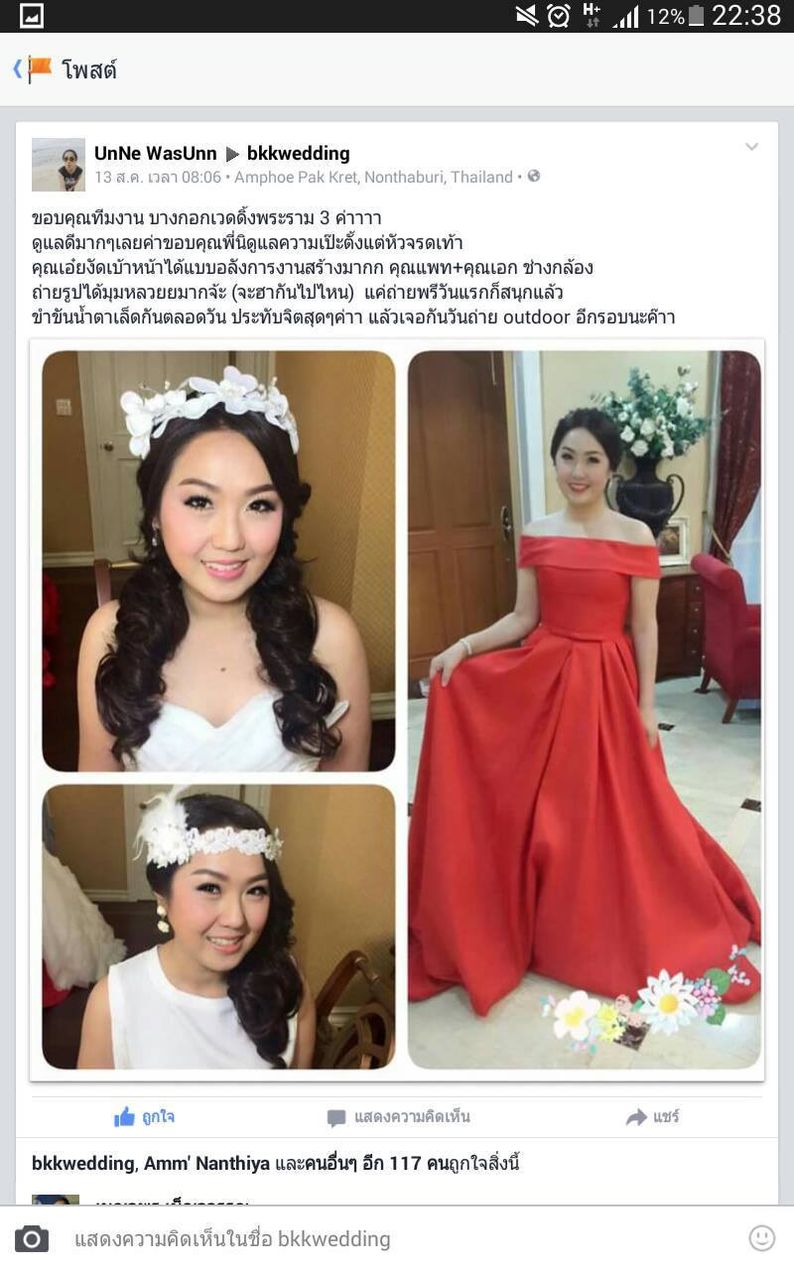Like the post with ถูกใจ
This screenshot has height=1270, width=794.
145,1117
